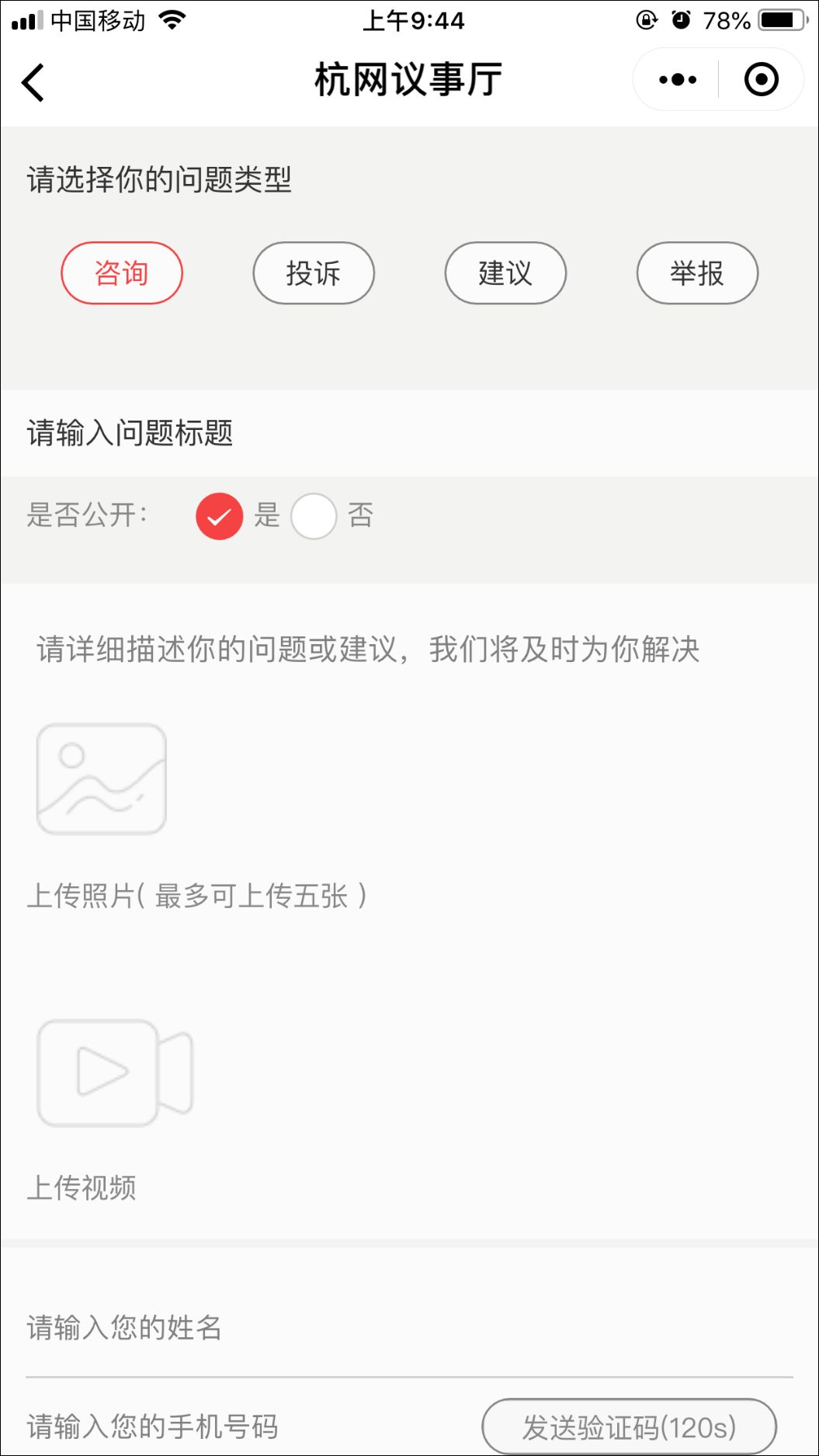Image resolution: width=819 pixels, height=1456 pixels.
Task: Close the mini program via circle icon
Action: point(761,80)
